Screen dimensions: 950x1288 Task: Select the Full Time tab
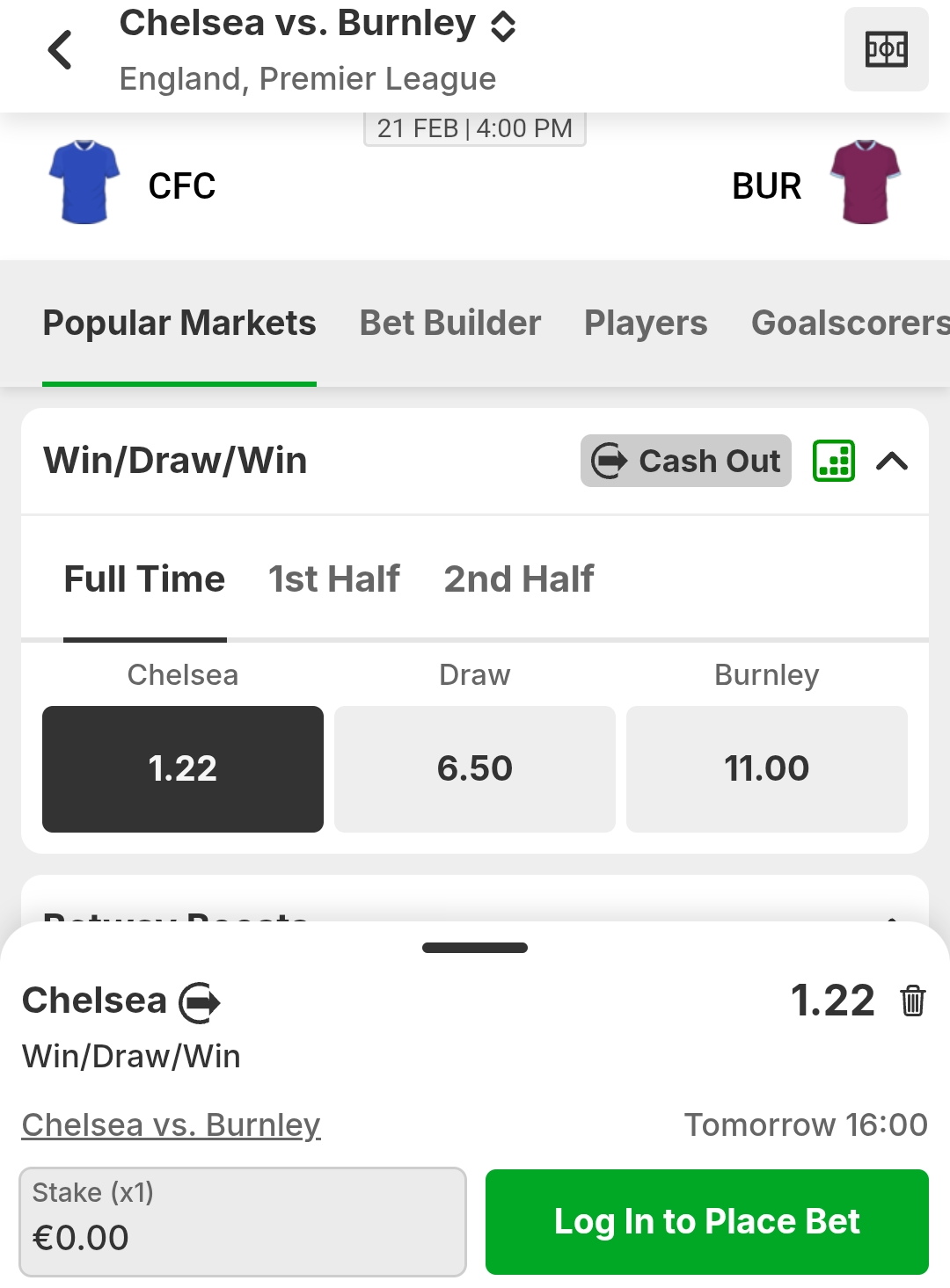click(x=144, y=579)
